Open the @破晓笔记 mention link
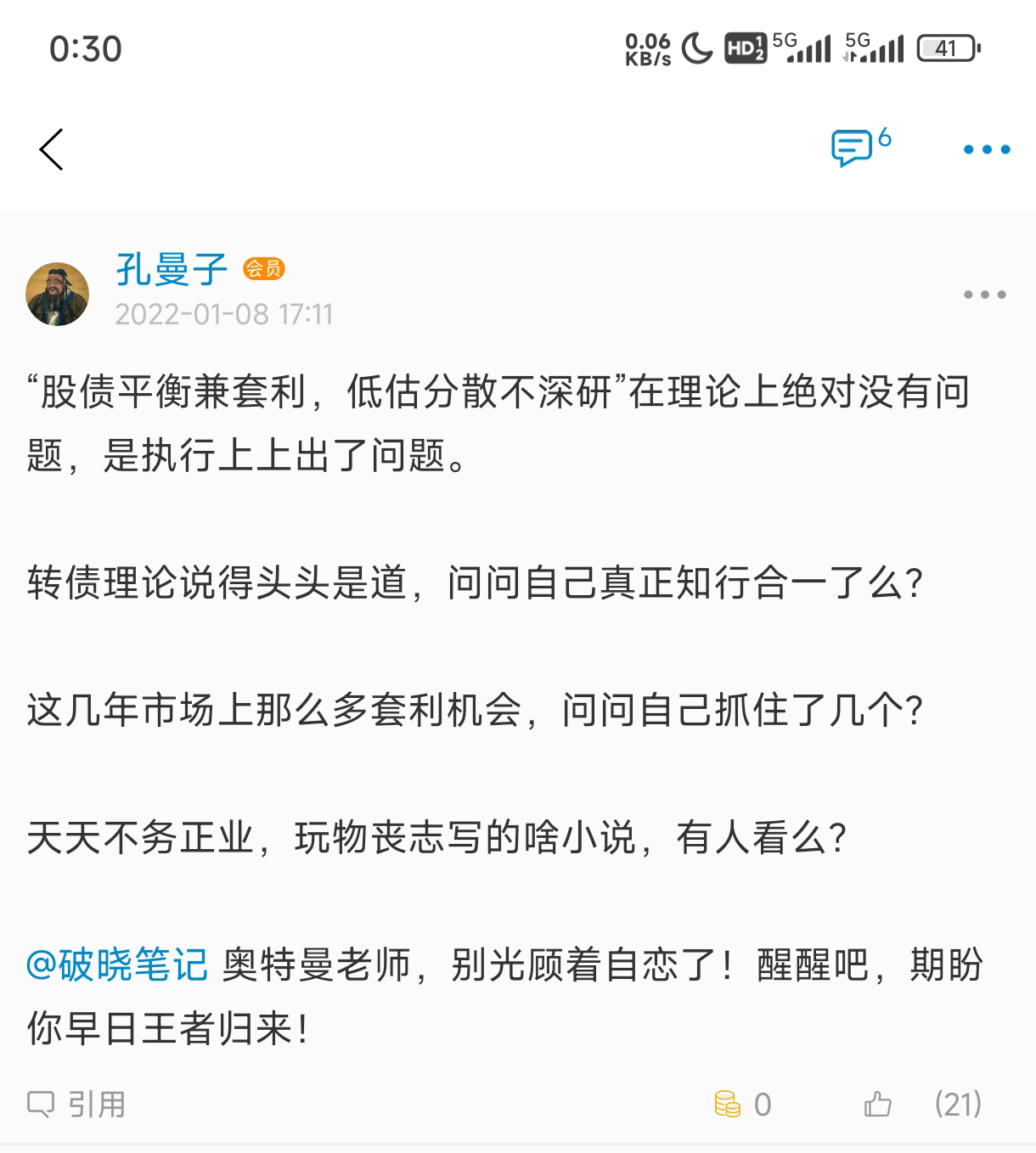 pyautogui.click(x=117, y=965)
